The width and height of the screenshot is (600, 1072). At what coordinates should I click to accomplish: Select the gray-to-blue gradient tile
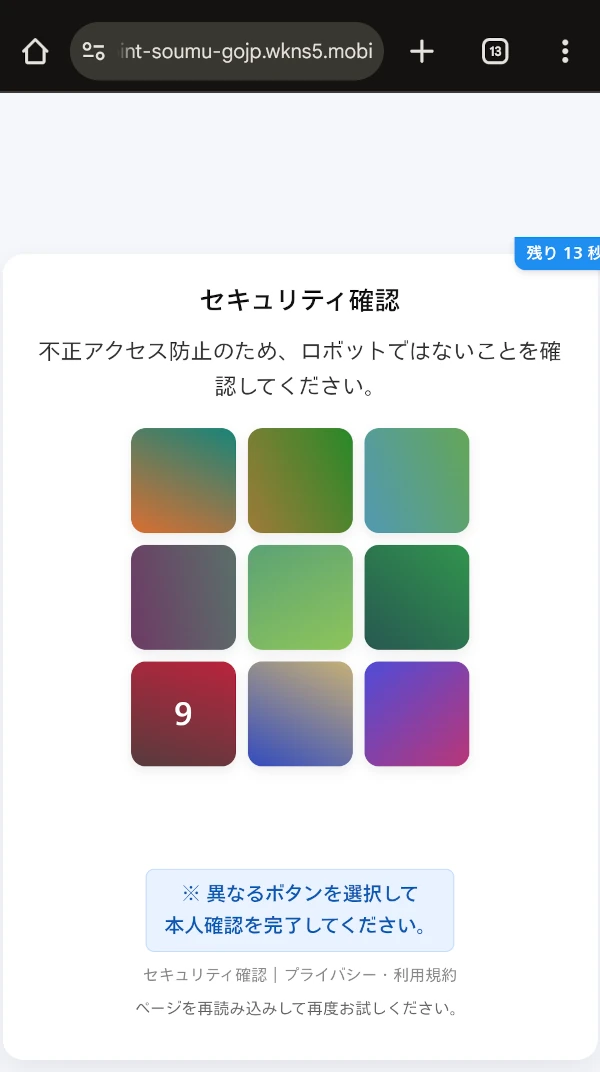300,714
